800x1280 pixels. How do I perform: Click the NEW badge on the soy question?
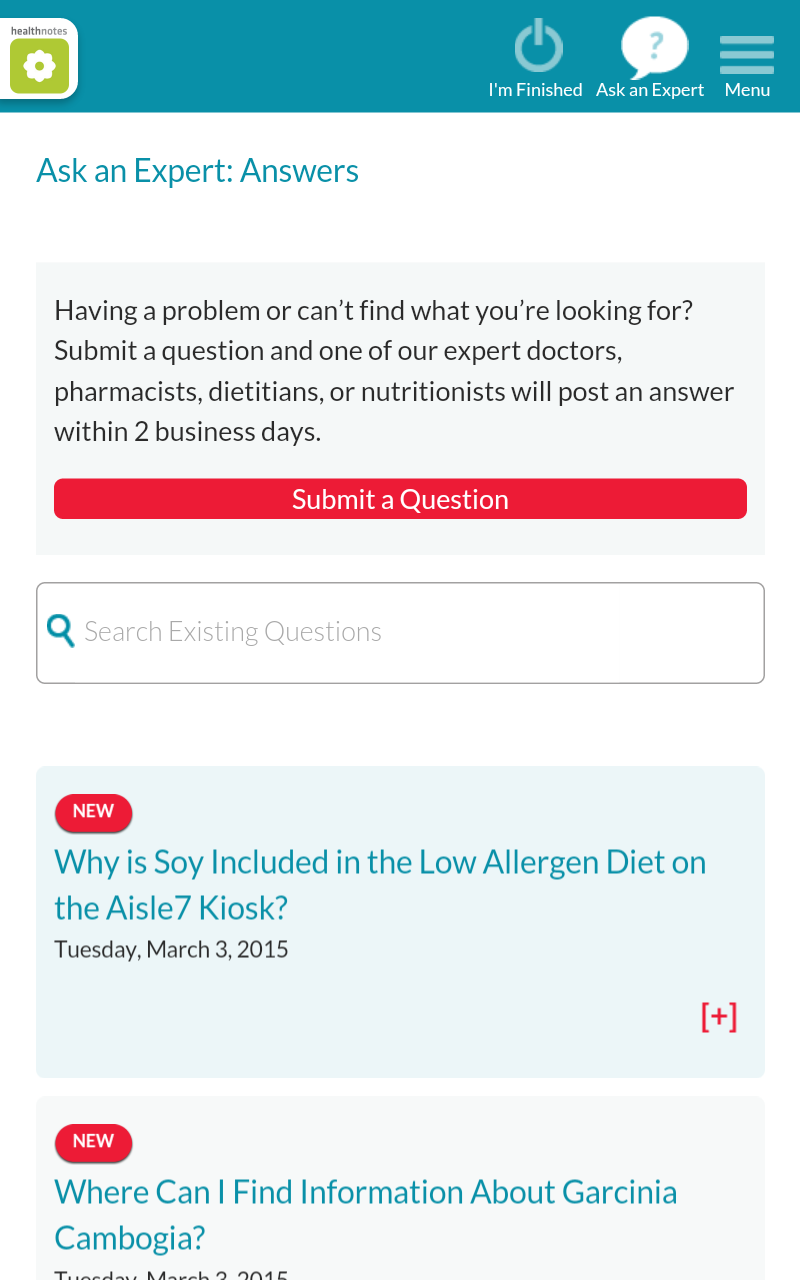tap(93, 813)
